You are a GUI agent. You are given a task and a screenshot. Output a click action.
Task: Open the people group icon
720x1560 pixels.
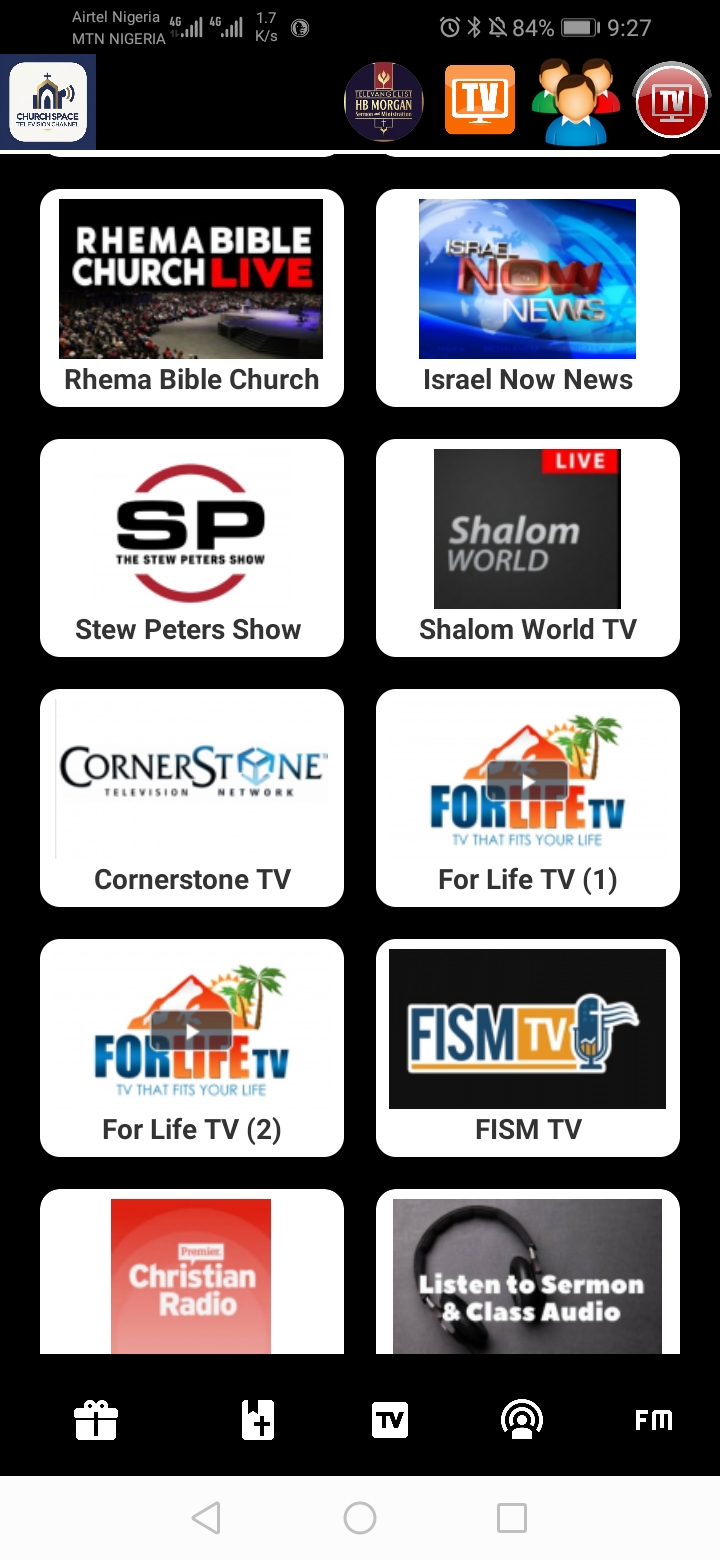coord(575,101)
